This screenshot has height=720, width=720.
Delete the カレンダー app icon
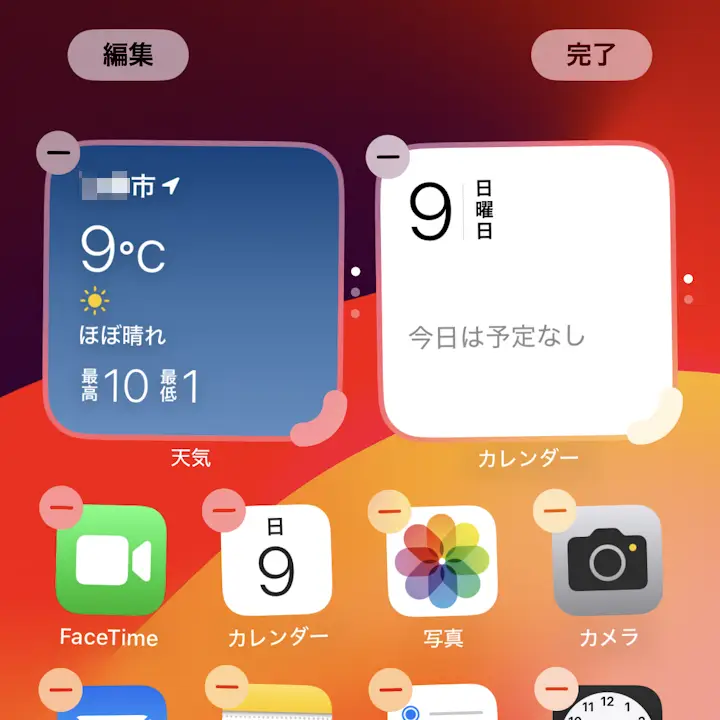pyautogui.click(x=224, y=510)
